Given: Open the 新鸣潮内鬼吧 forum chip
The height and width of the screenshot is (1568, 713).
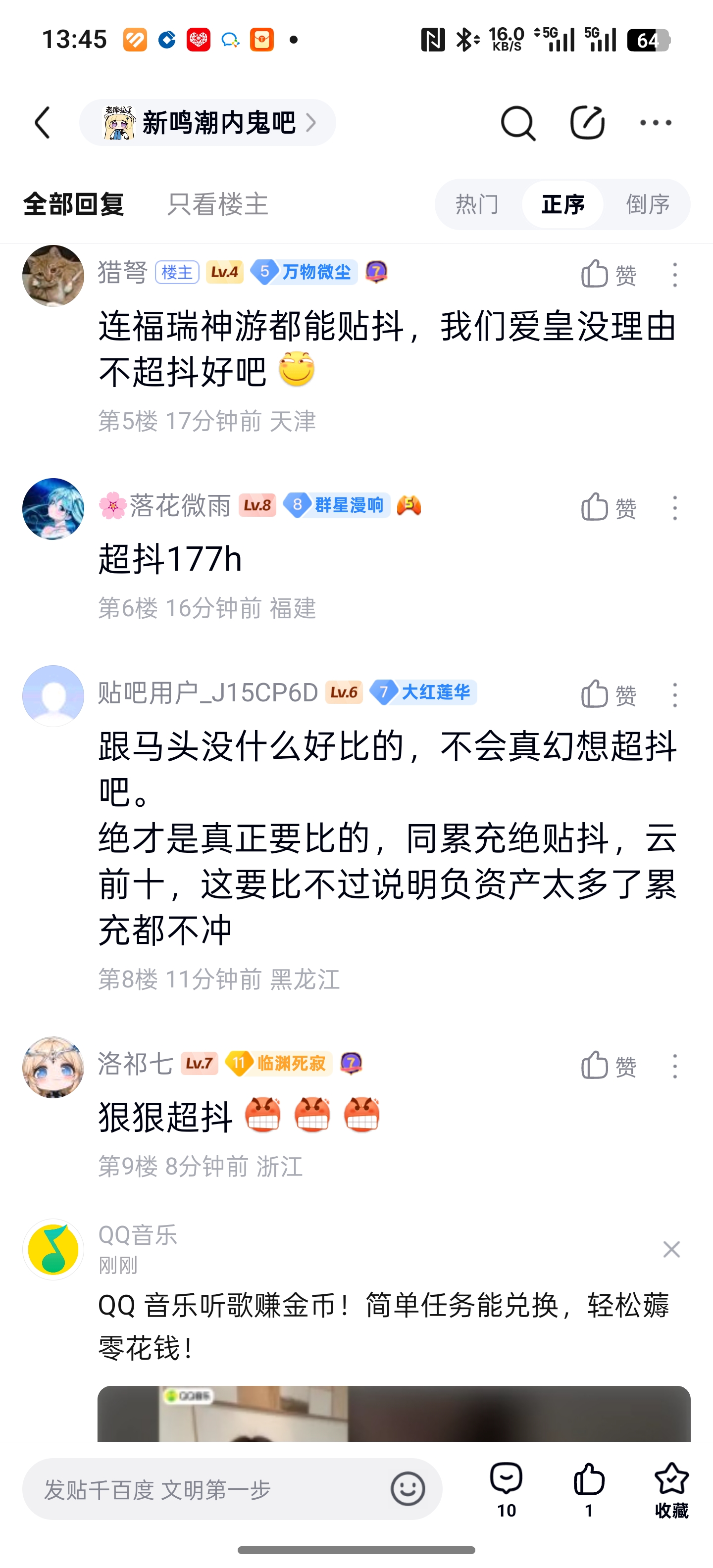Looking at the screenshot, I should pyautogui.click(x=207, y=123).
